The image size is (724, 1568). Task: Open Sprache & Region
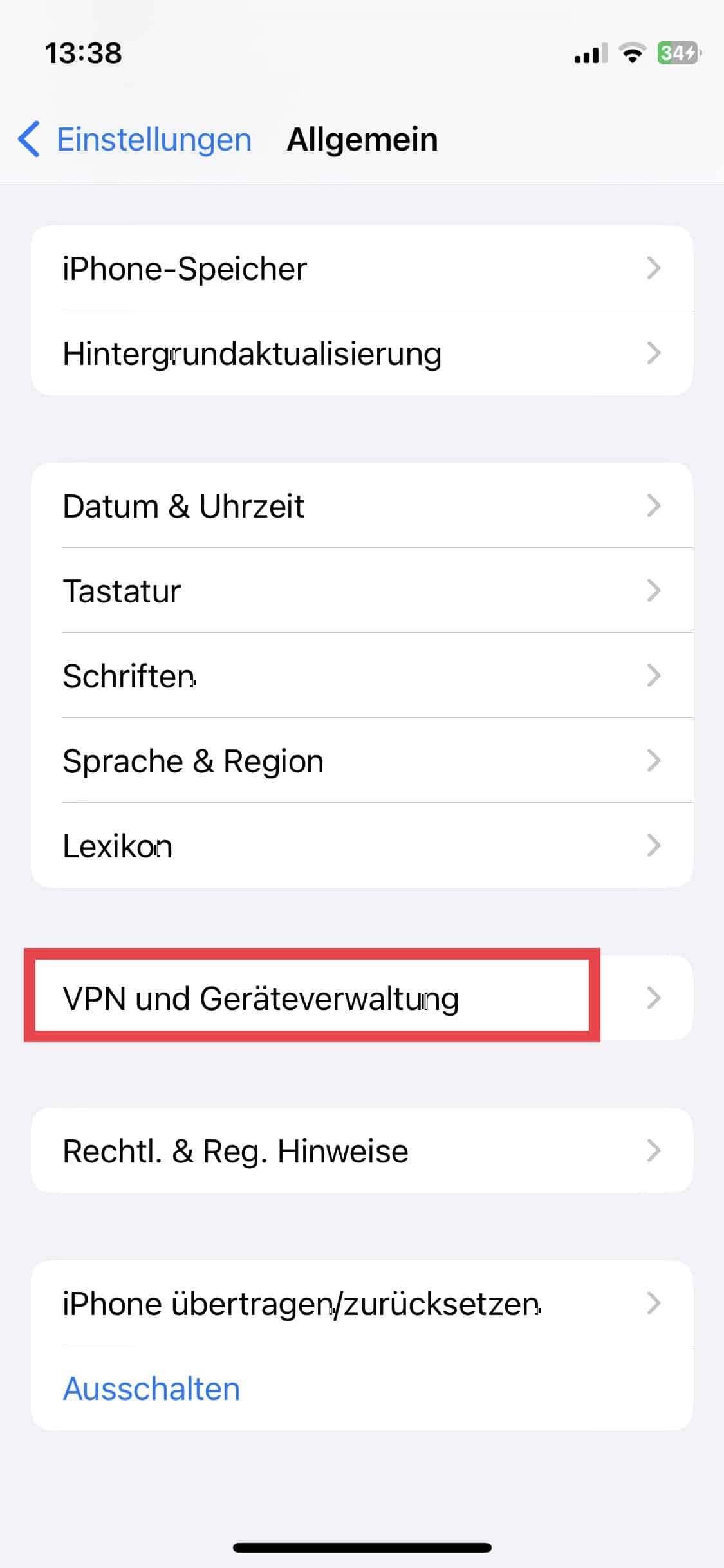click(x=360, y=761)
